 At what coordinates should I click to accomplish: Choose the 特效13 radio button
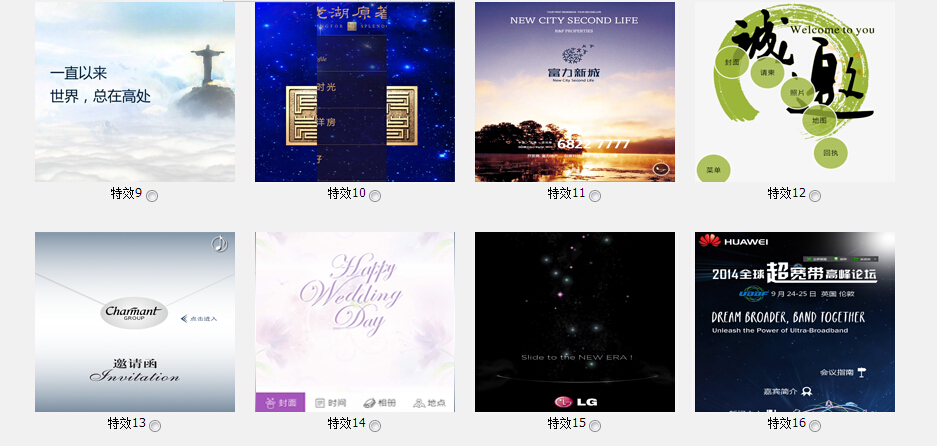[152, 426]
